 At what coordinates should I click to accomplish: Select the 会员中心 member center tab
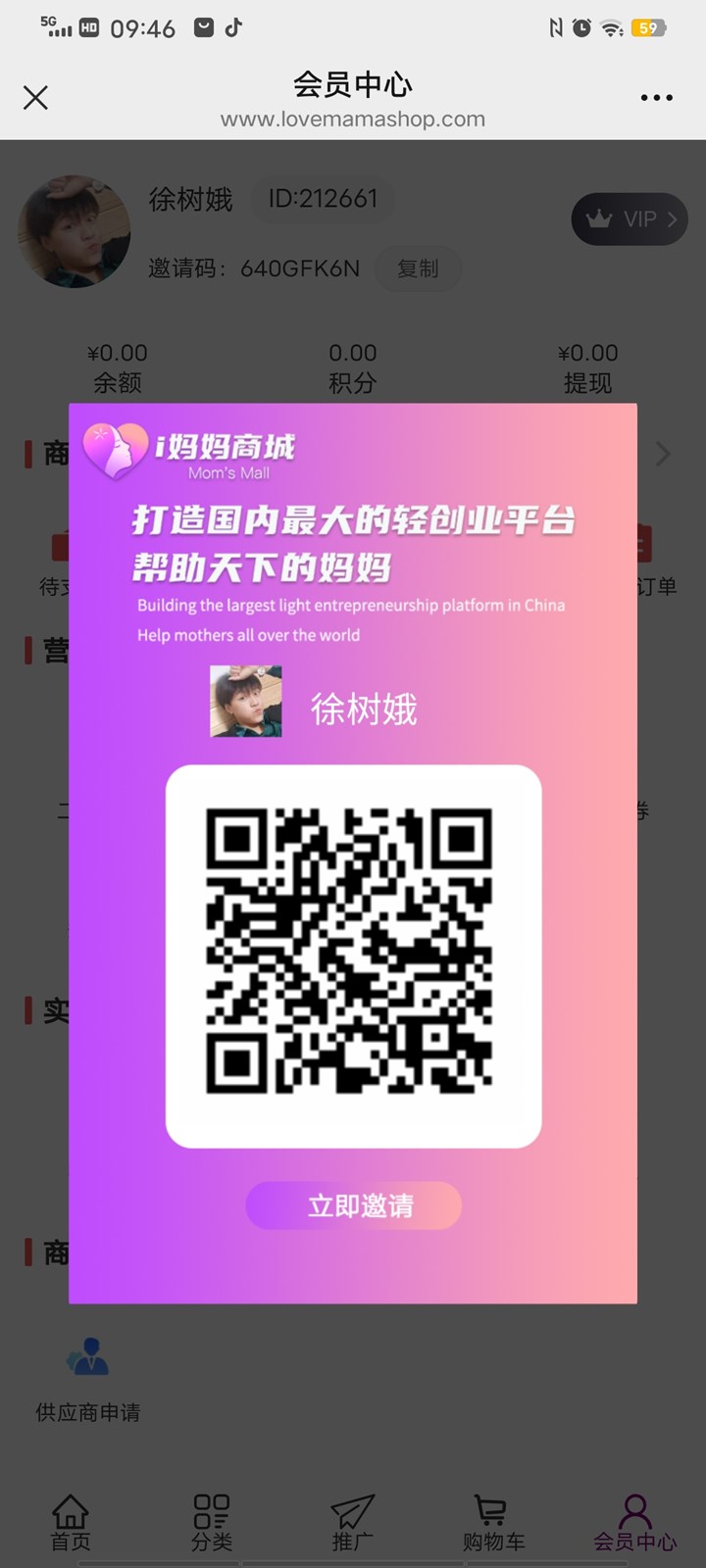click(x=634, y=1522)
